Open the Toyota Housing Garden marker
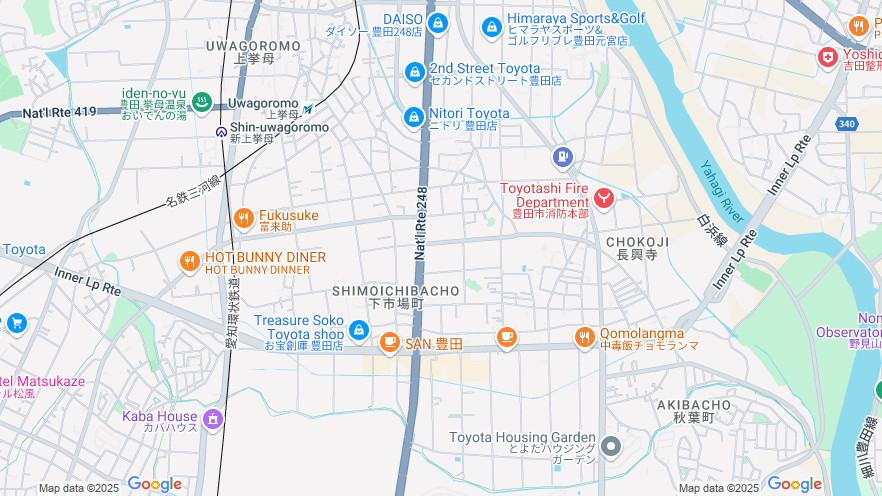Viewport: 882px width, 496px height. pyautogui.click(x=611, y=445)
